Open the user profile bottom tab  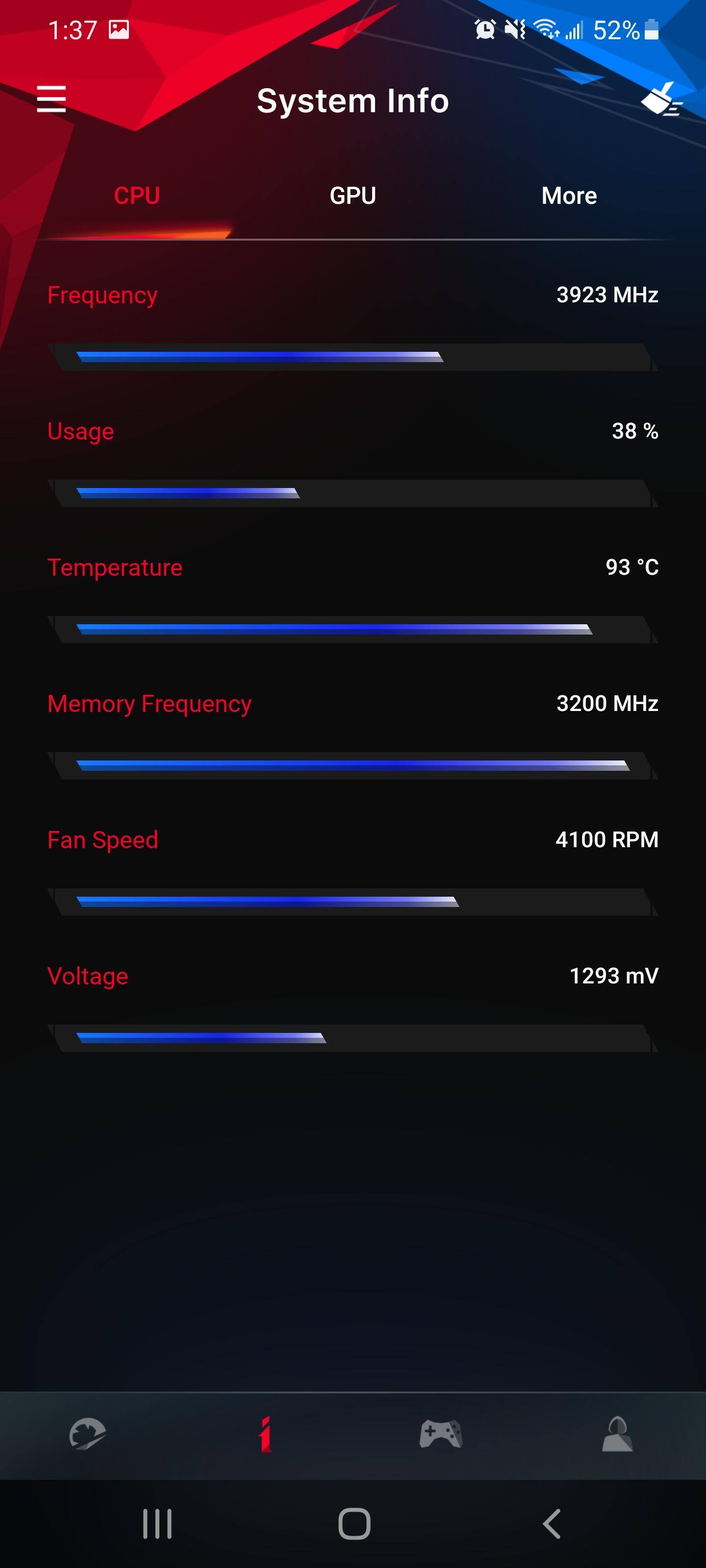[618, 1434]
